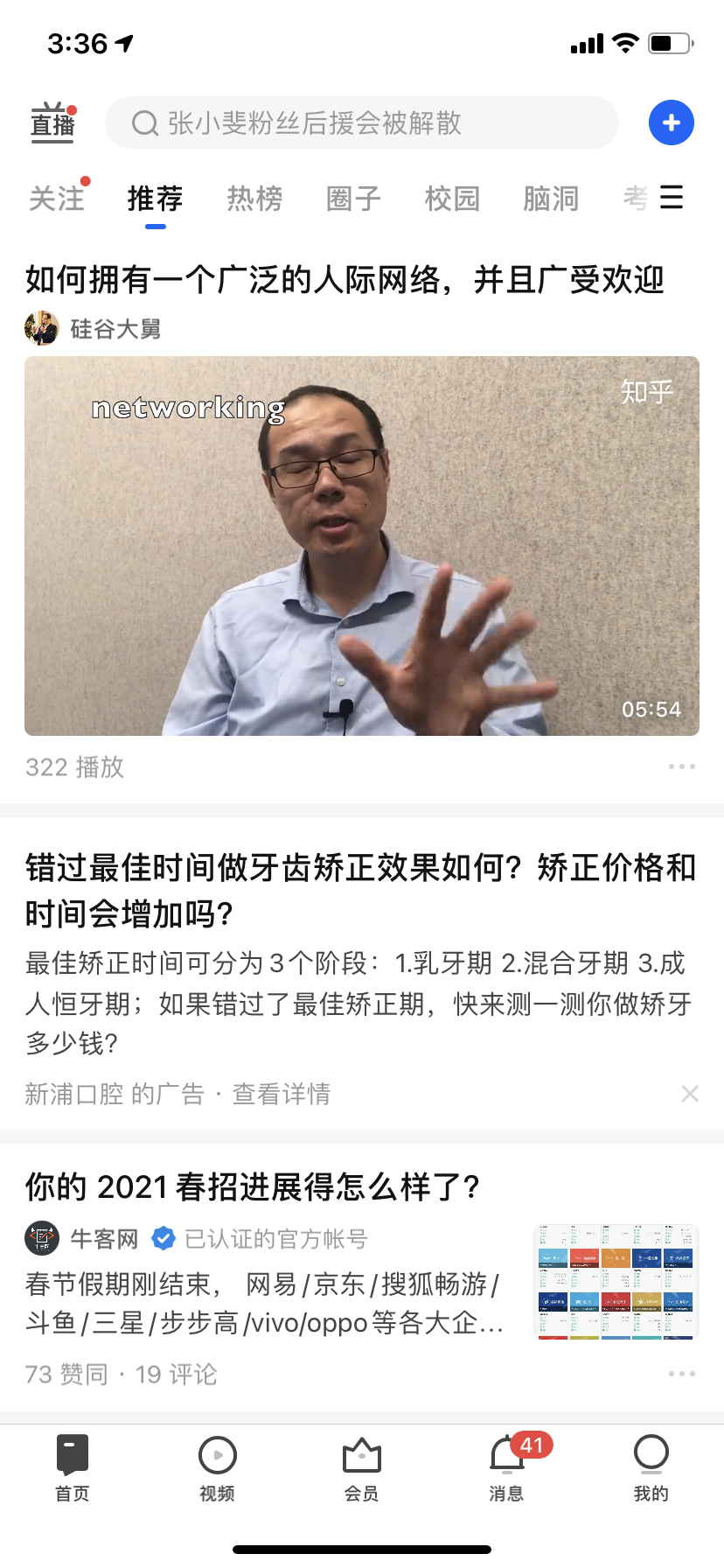Dismiss the 新浦口腔 ad with the ×
Screen dimensions: 724x1568
coord(690,1093)
